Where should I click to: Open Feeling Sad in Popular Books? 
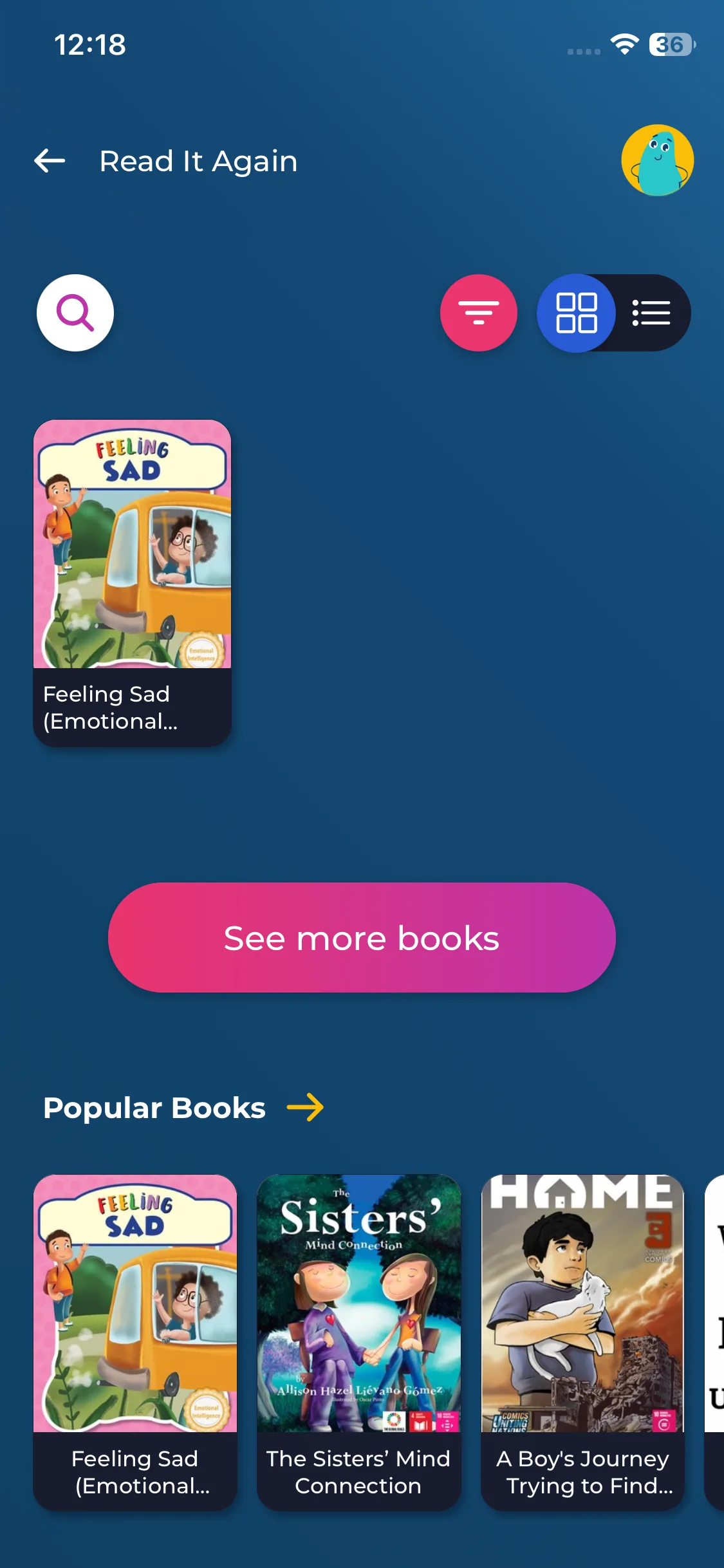[135, 1342]
